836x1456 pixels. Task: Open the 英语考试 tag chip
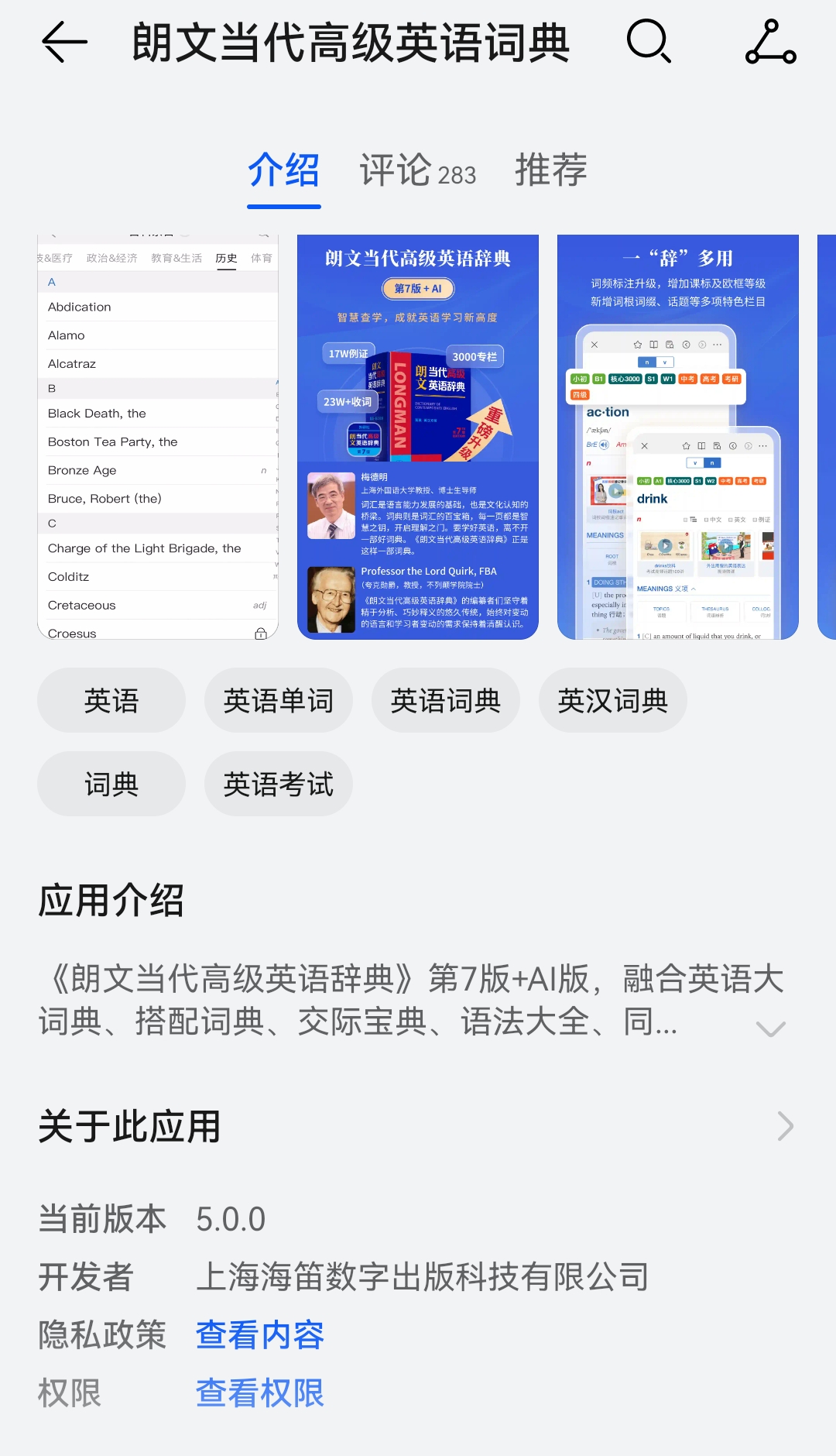click(279, 784)
